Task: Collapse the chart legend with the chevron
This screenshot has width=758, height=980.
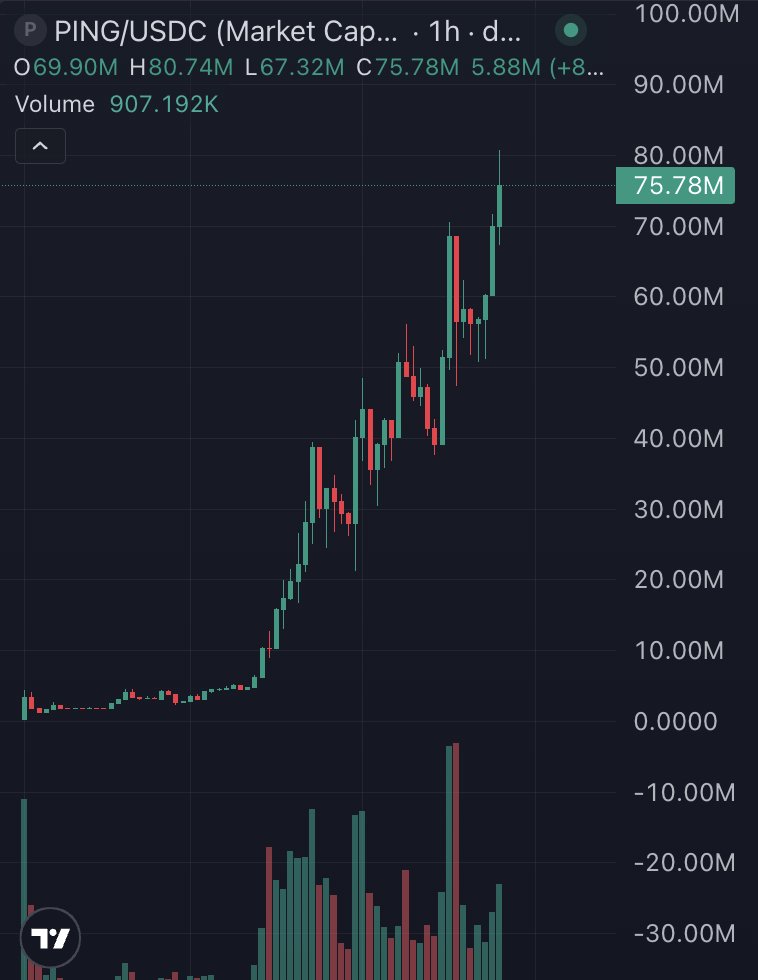Action: pyautogui.click(x=40, y=146)
